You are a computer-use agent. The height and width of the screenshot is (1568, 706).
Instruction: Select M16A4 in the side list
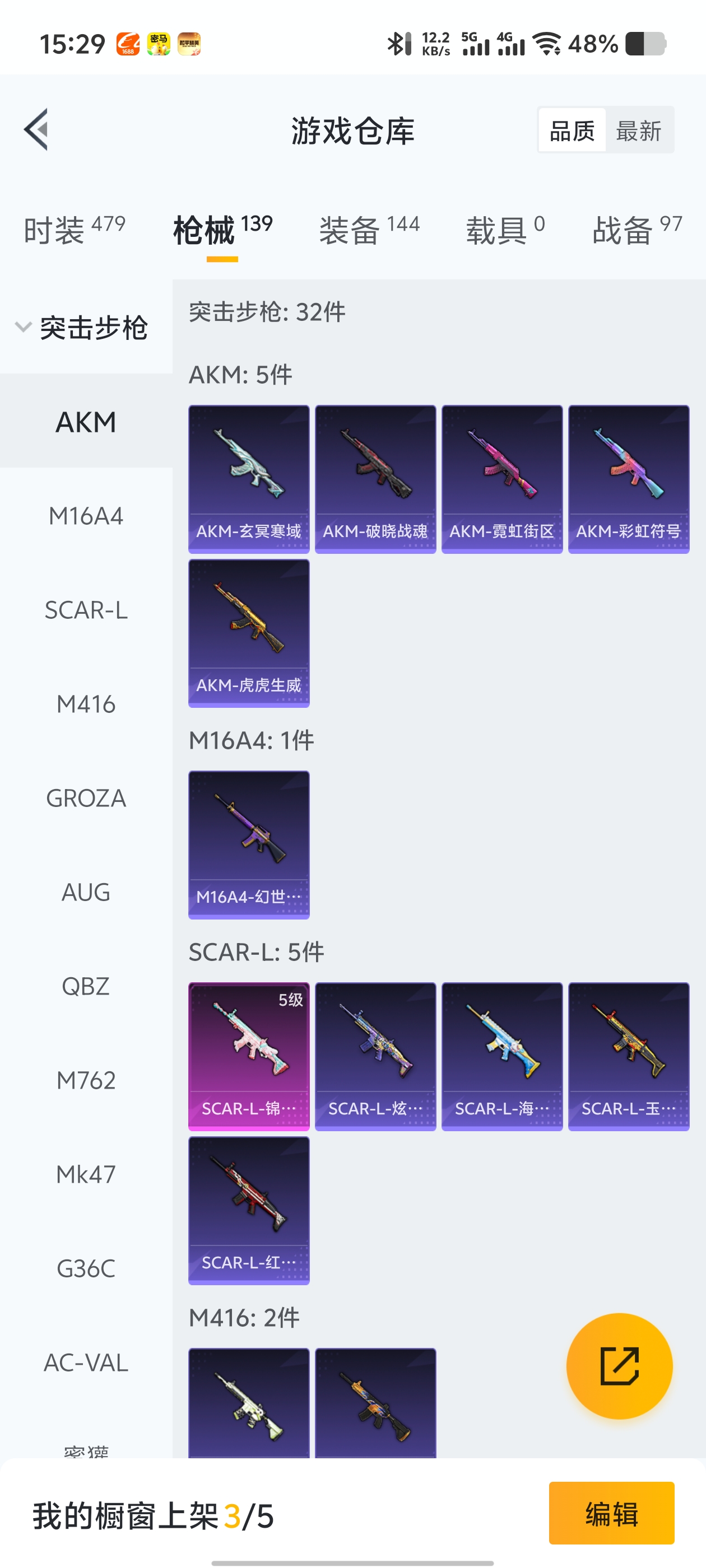click(x=86, y=516)
